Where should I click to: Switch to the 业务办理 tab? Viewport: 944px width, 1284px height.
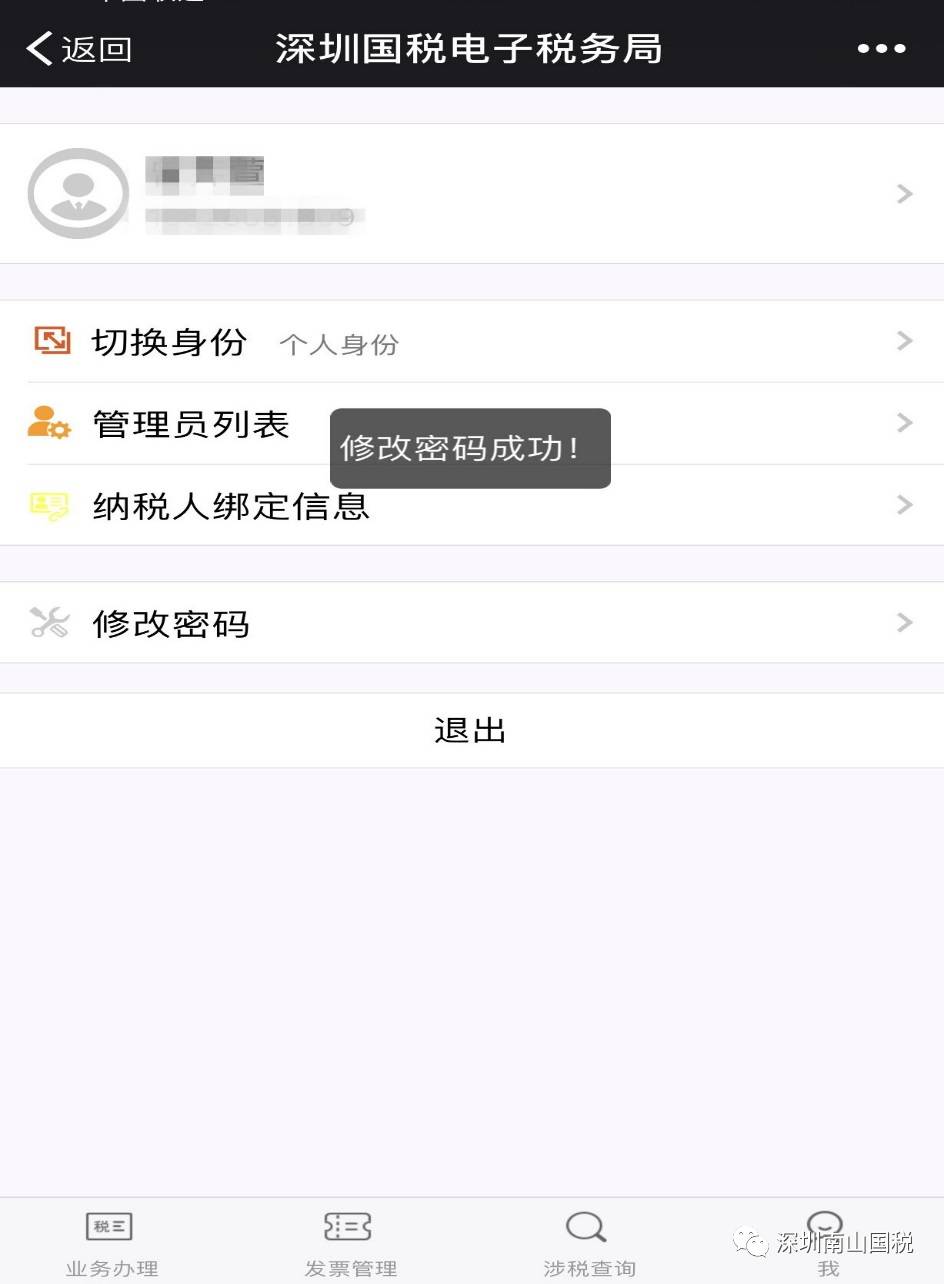[111, 1243]
